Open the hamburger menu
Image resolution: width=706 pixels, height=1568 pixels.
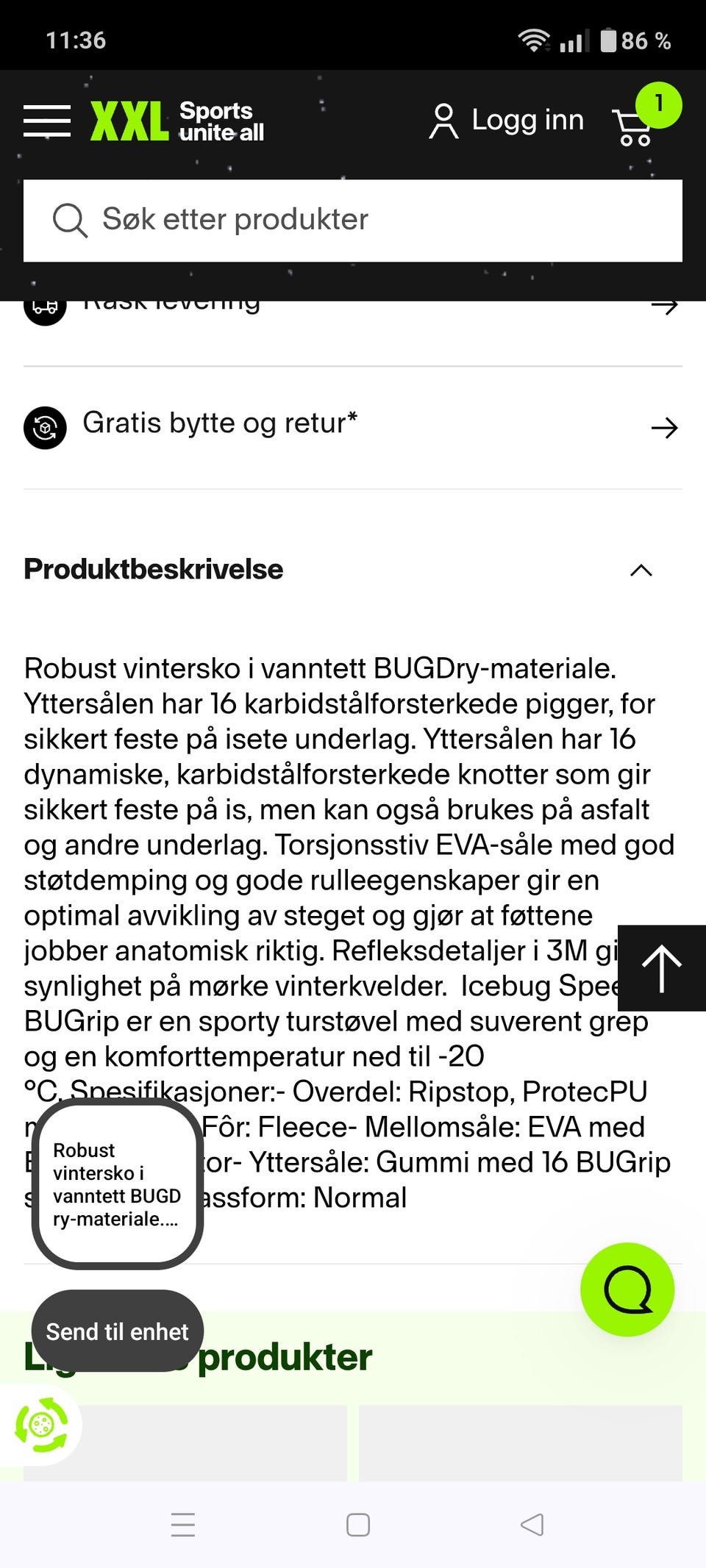[47, 121]
